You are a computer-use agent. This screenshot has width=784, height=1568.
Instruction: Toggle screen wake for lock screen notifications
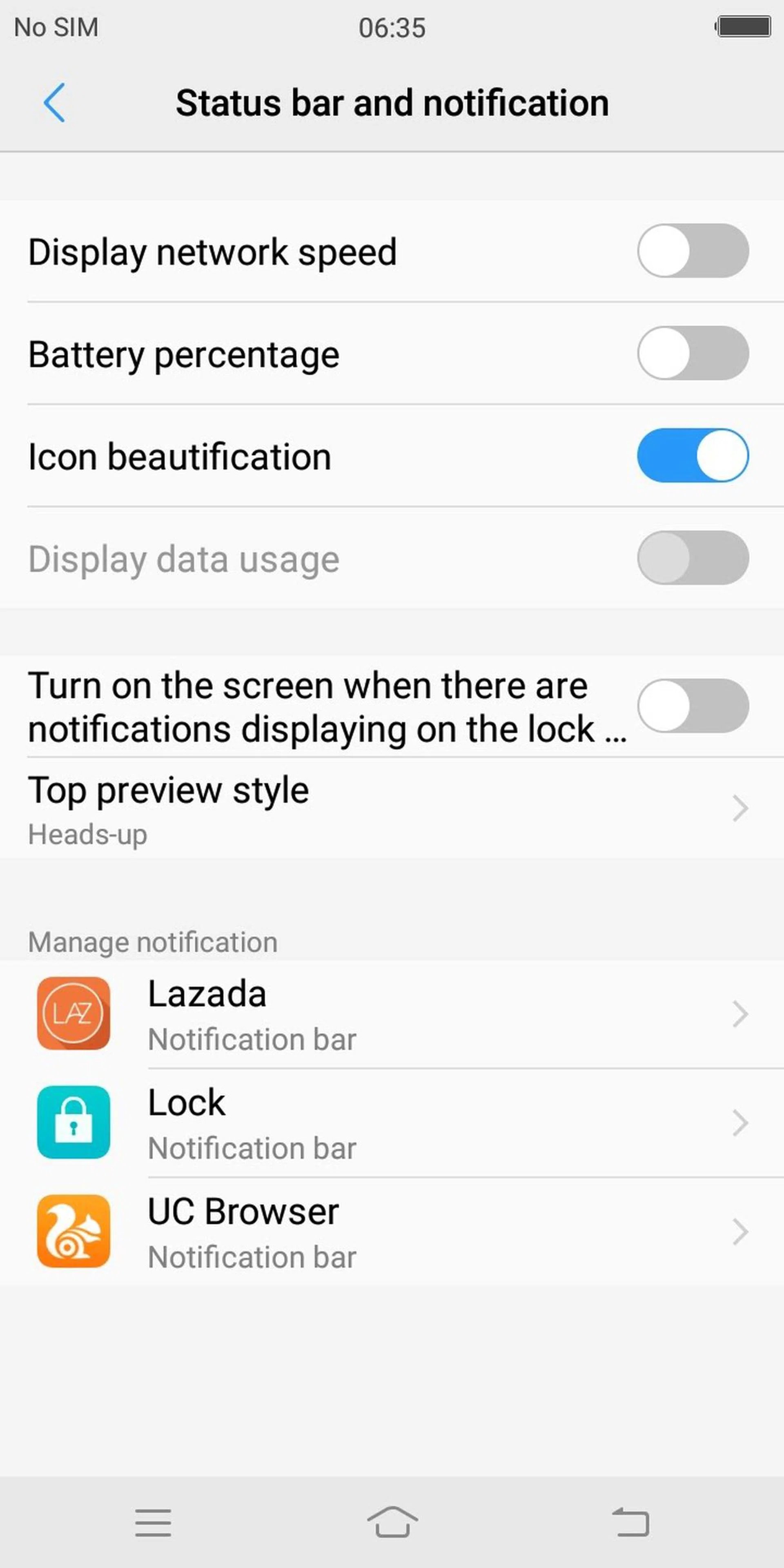tap(693, 706)
